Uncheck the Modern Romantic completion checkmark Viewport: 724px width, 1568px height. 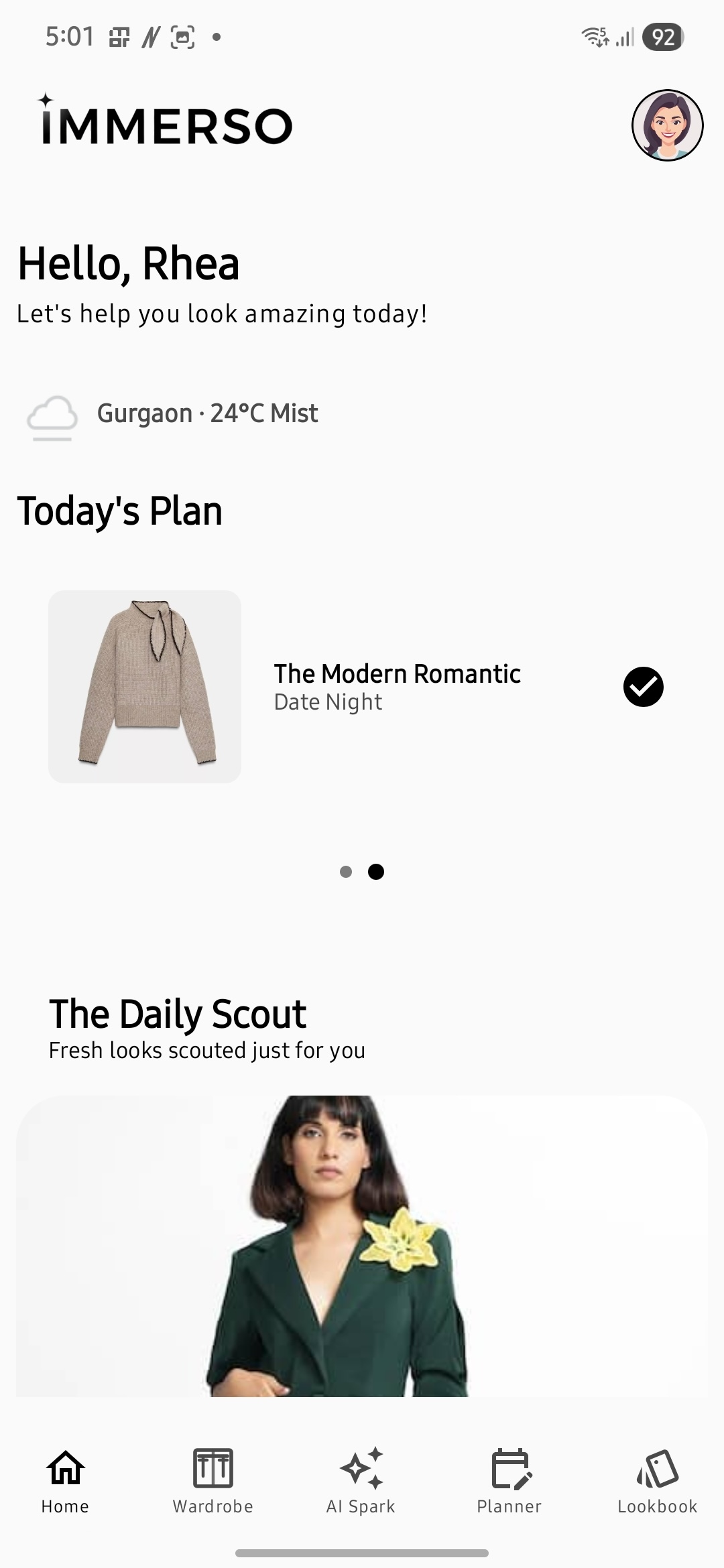[644, 685]
